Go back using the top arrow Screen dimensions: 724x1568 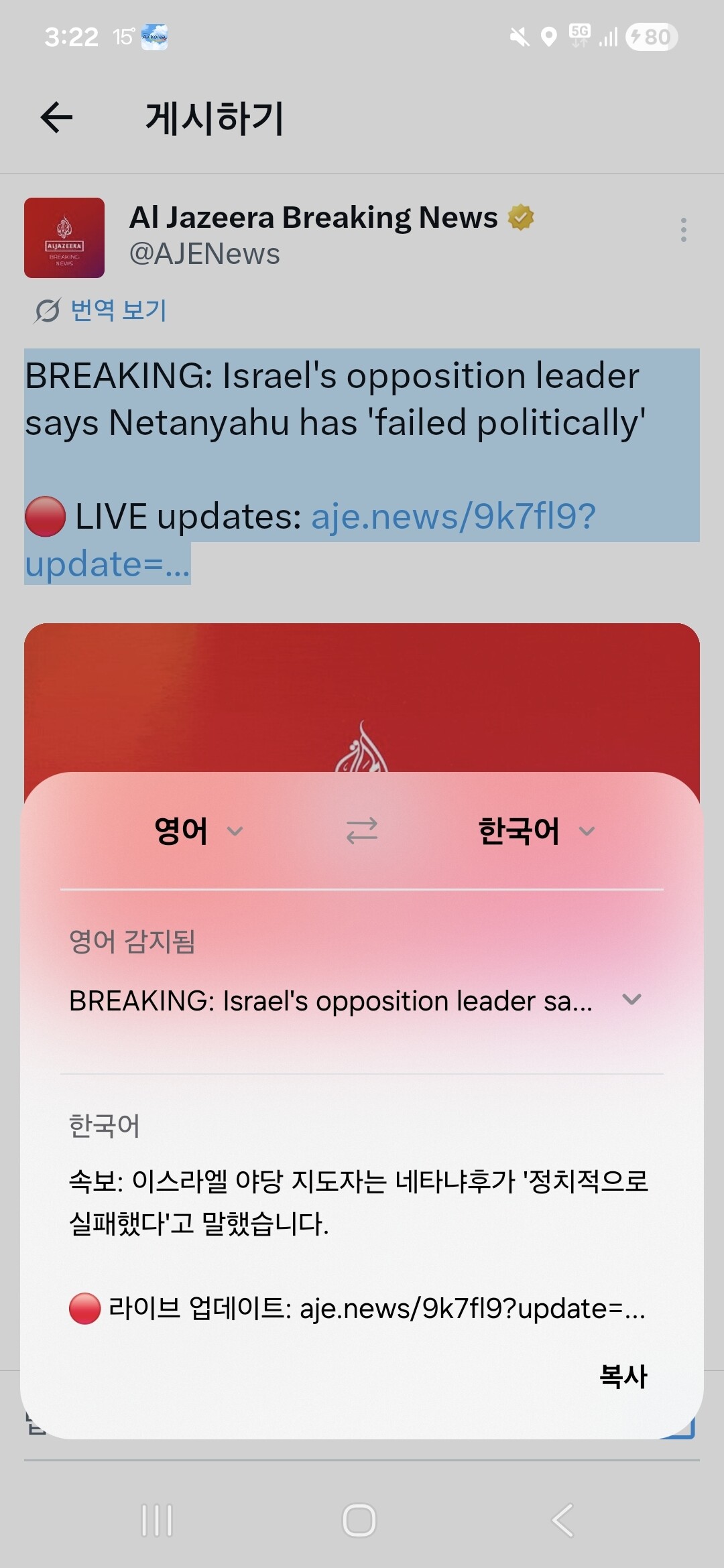(x=56, y=118)
